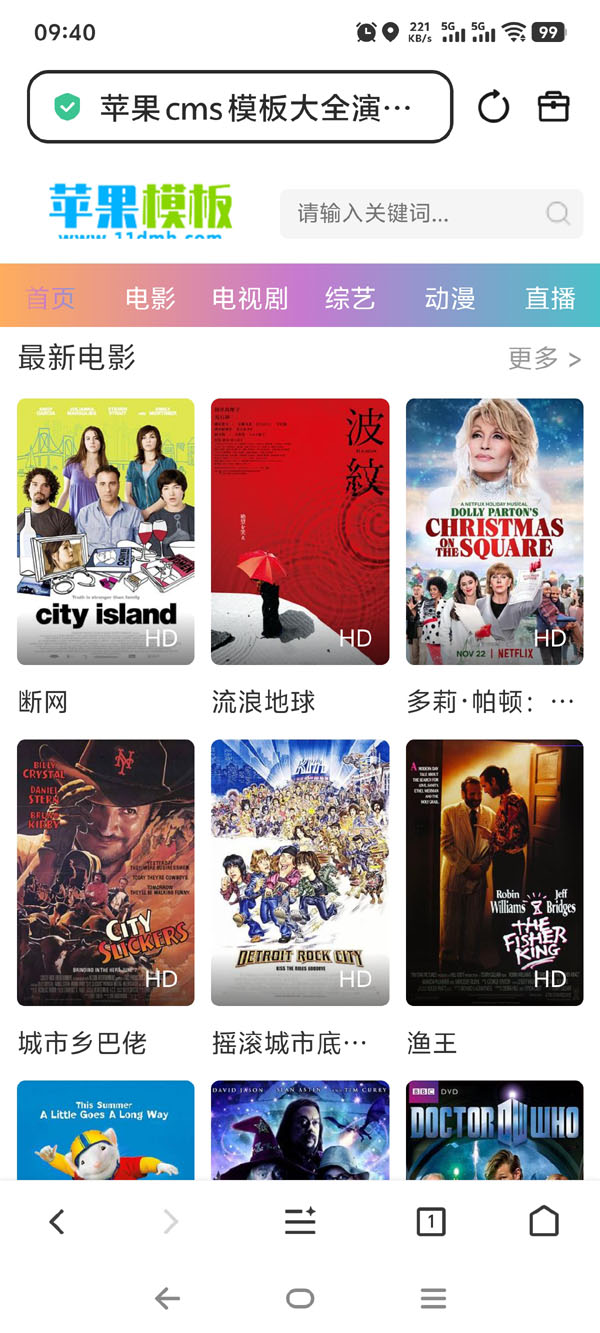Go to the browser home page
The height and width of the screenshot is (1333, 600).
pos(544,1220)
